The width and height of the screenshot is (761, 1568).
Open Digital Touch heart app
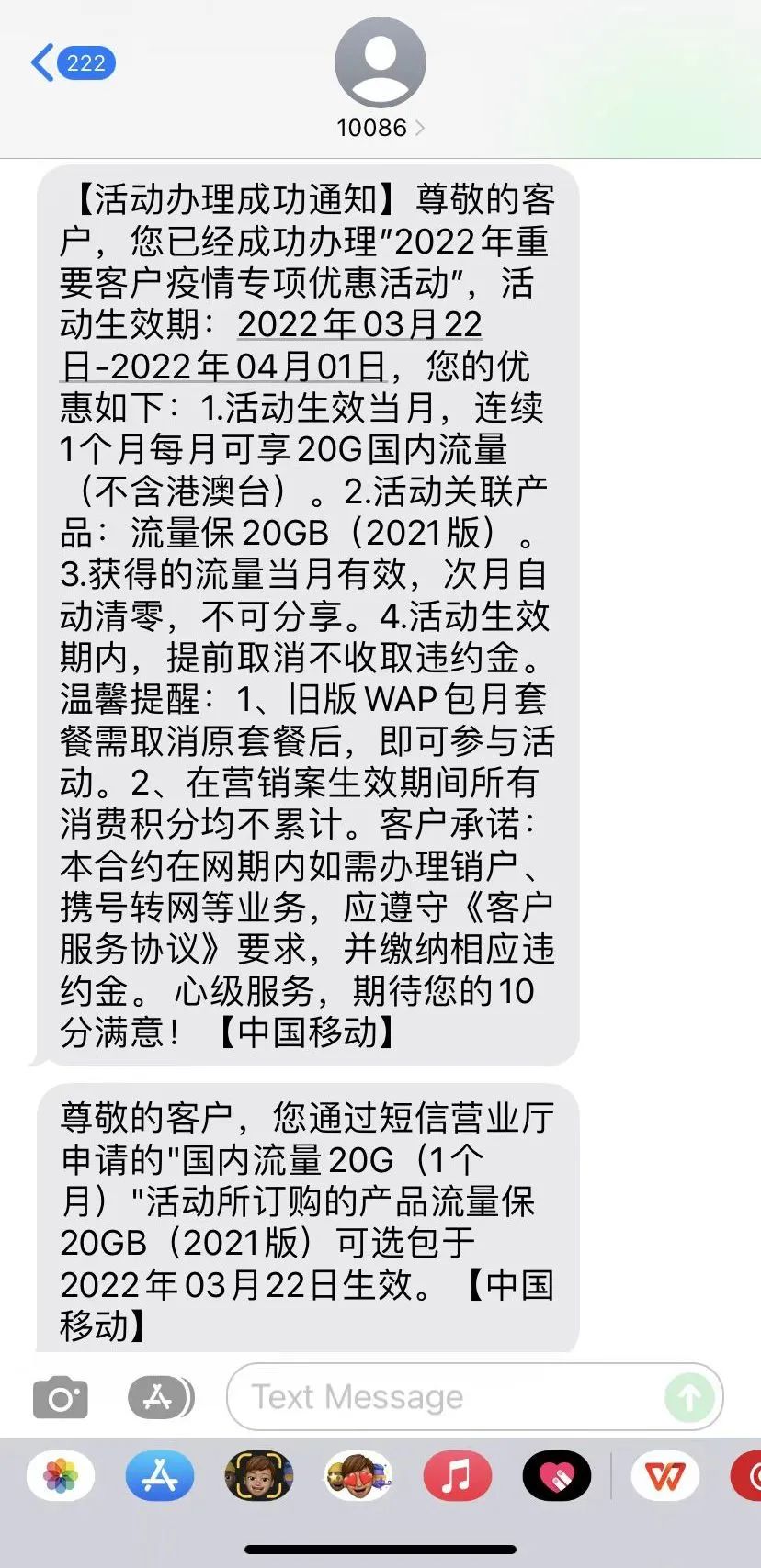(556, 1476)
